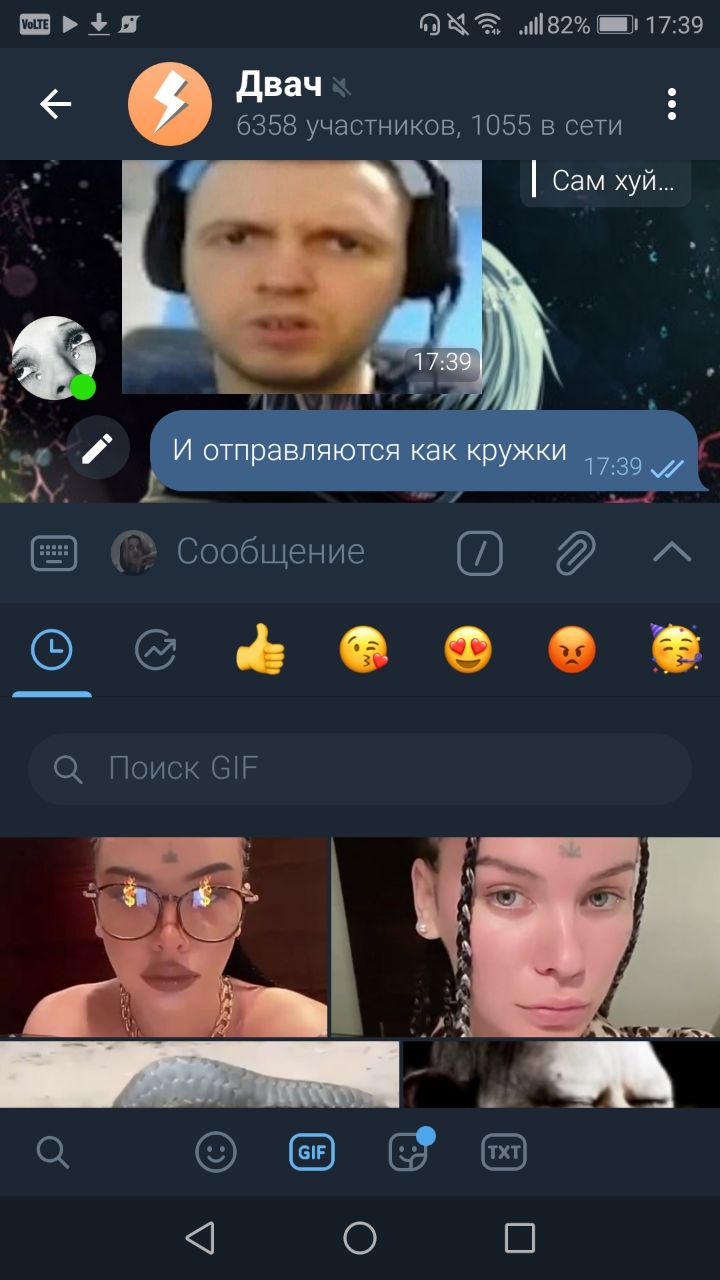Select the thumbs up GIF category
Screen dimensions: 720x1280
click(x=260, y=652)
